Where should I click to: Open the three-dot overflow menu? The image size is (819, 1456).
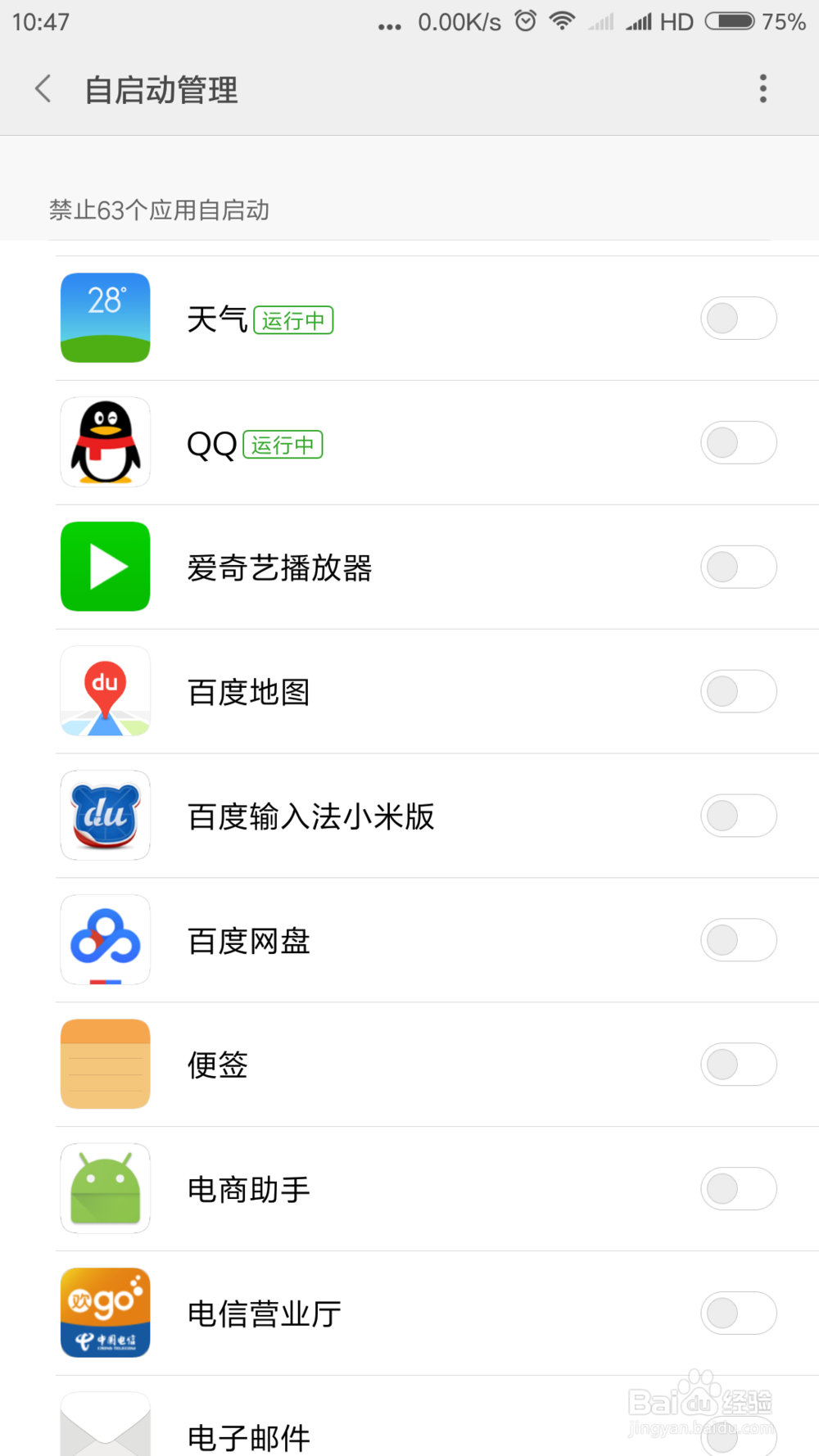point(762,88)
